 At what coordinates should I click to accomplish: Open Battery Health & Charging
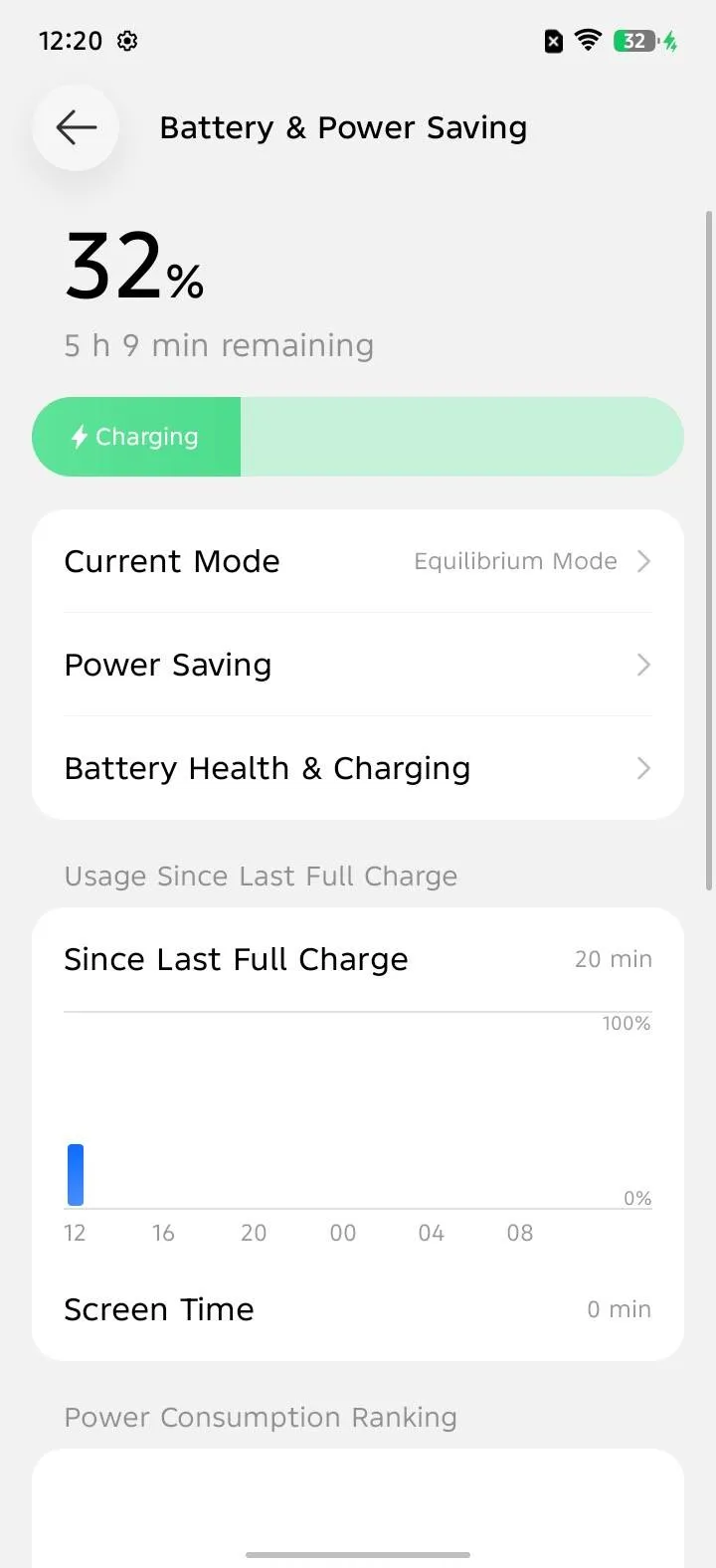(x=358, y=768)
